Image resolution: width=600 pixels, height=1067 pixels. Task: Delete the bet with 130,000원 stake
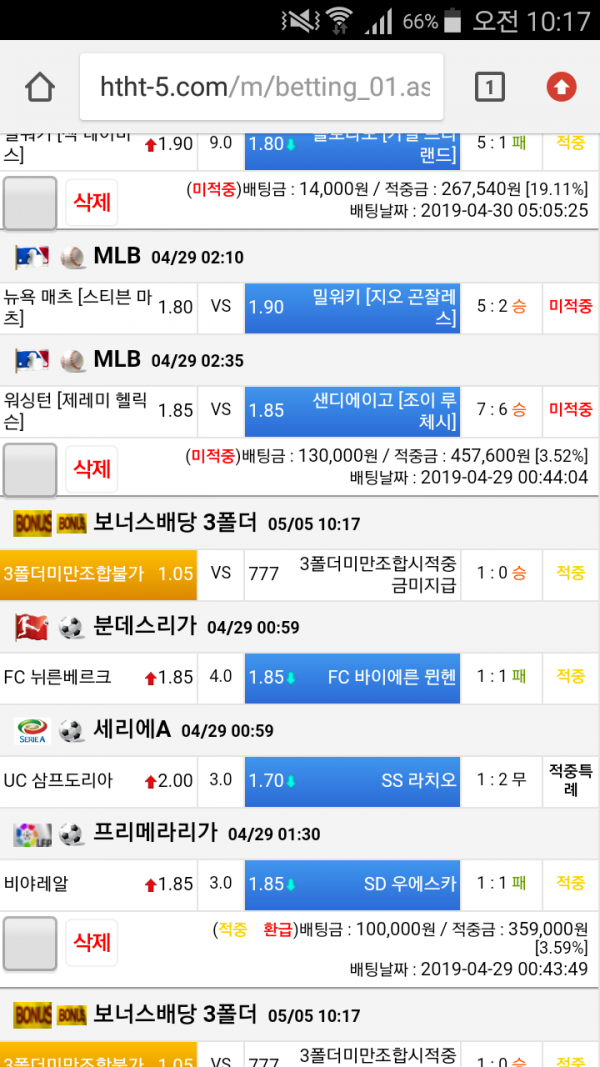[91, 469]
